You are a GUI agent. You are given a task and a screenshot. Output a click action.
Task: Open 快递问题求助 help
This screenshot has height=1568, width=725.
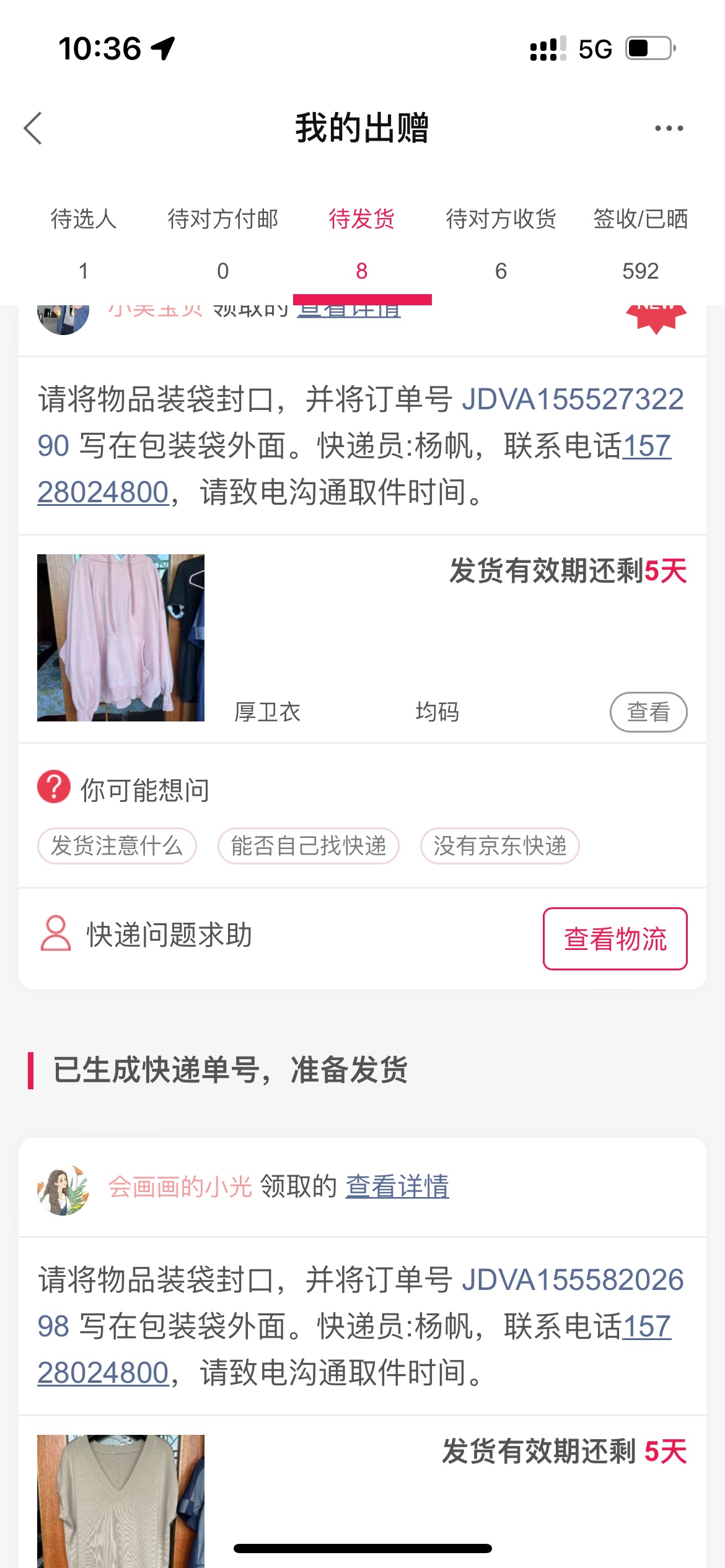coord(169,934)
